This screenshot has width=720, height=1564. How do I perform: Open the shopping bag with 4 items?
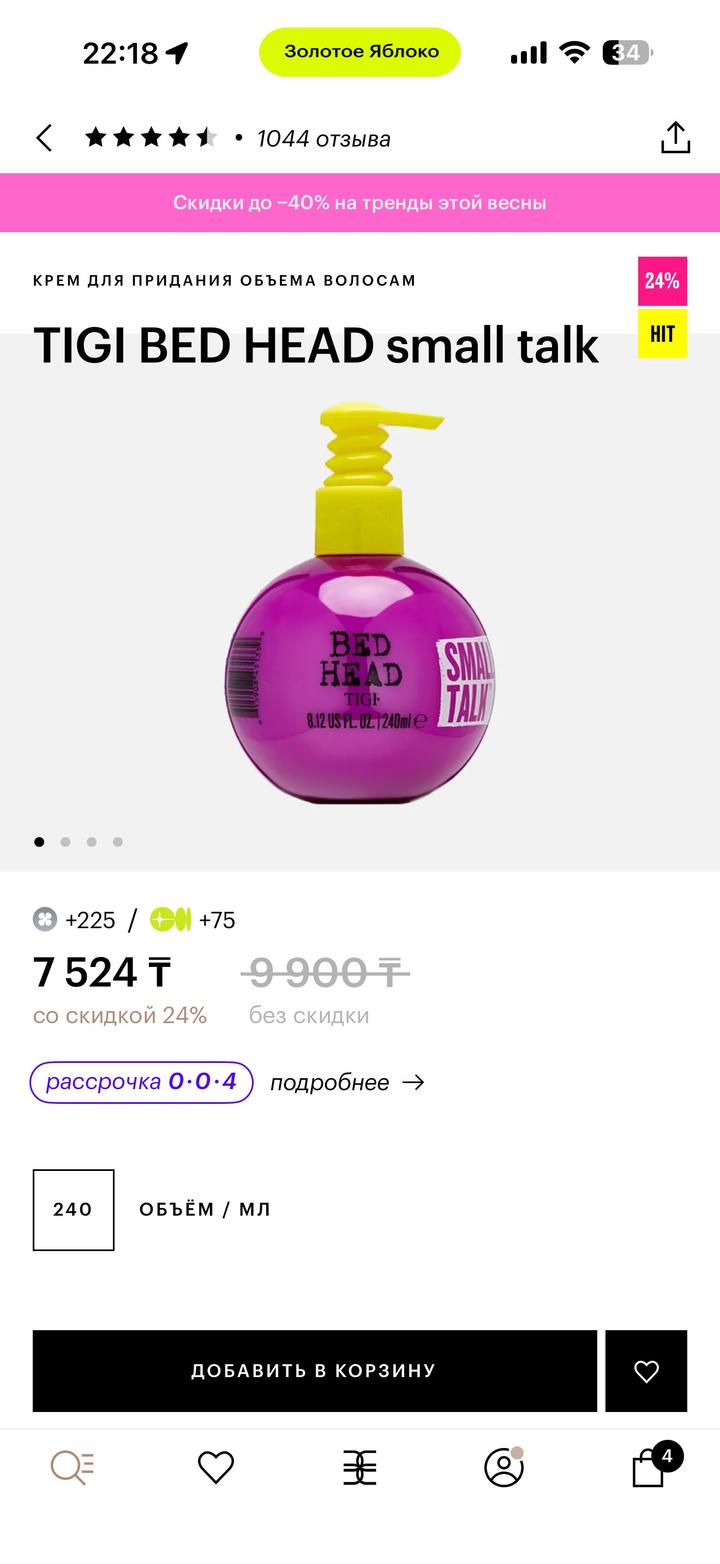pyautogui.click(x=650, y=1467)
